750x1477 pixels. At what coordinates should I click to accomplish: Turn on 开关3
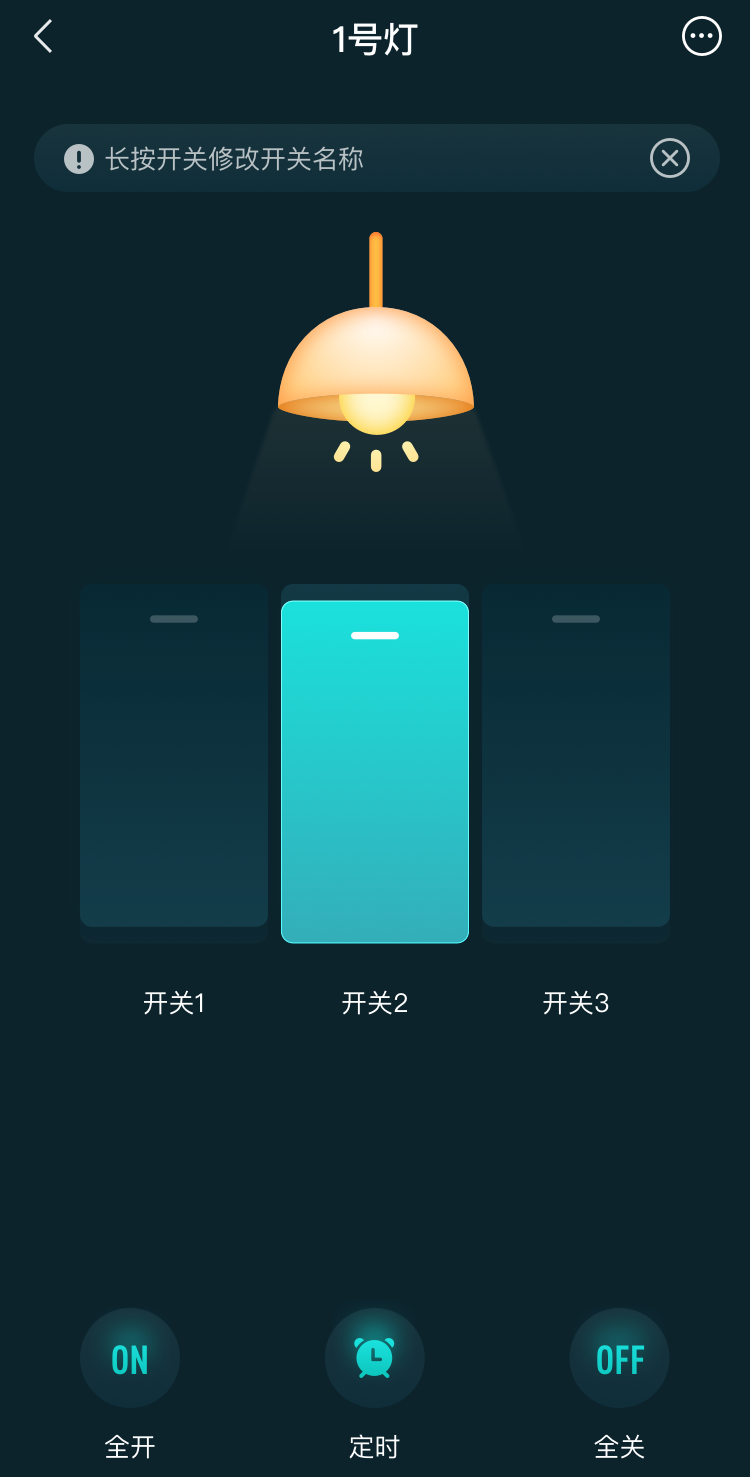pyautogui.click(x=576, y=760)
